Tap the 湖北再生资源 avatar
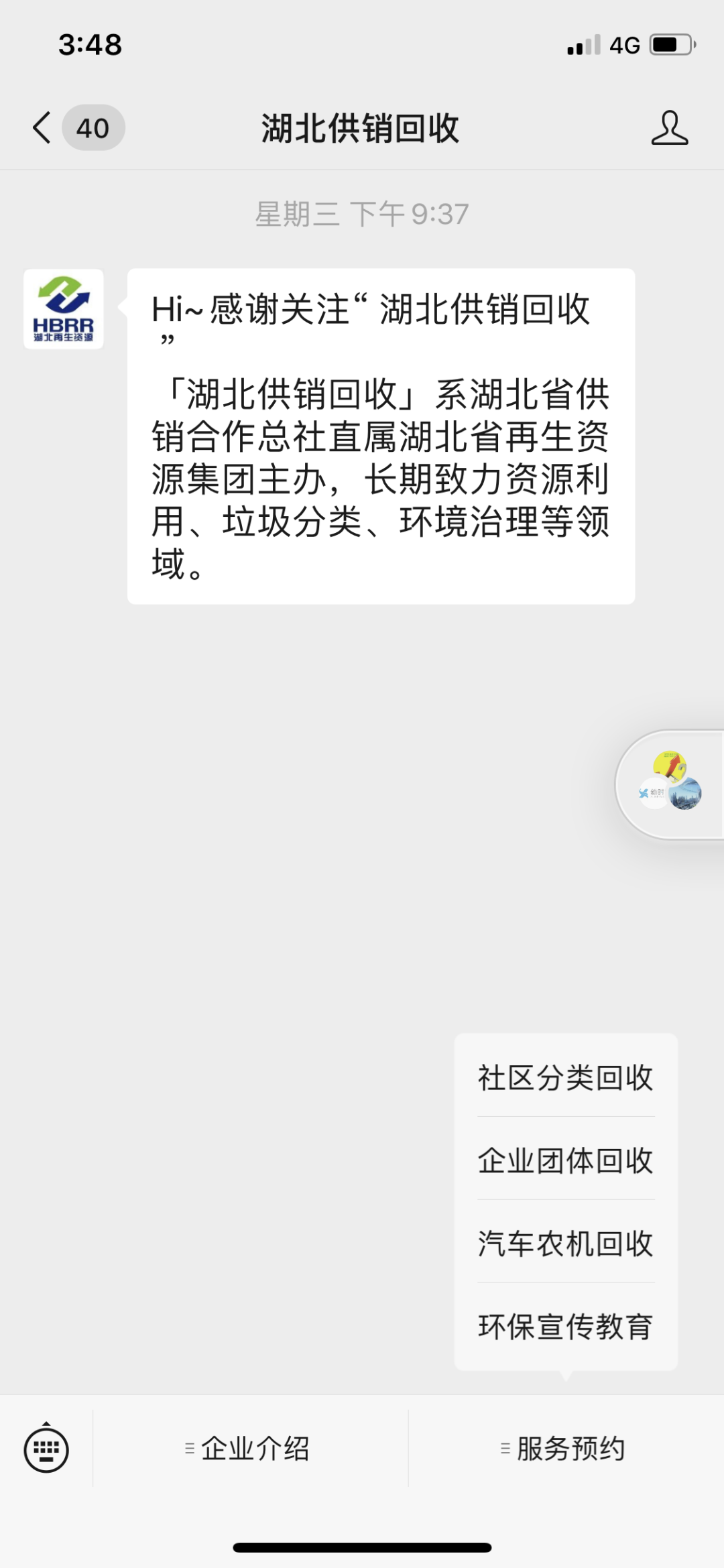This screenshot has width=724, height=1568. (64, 309)
